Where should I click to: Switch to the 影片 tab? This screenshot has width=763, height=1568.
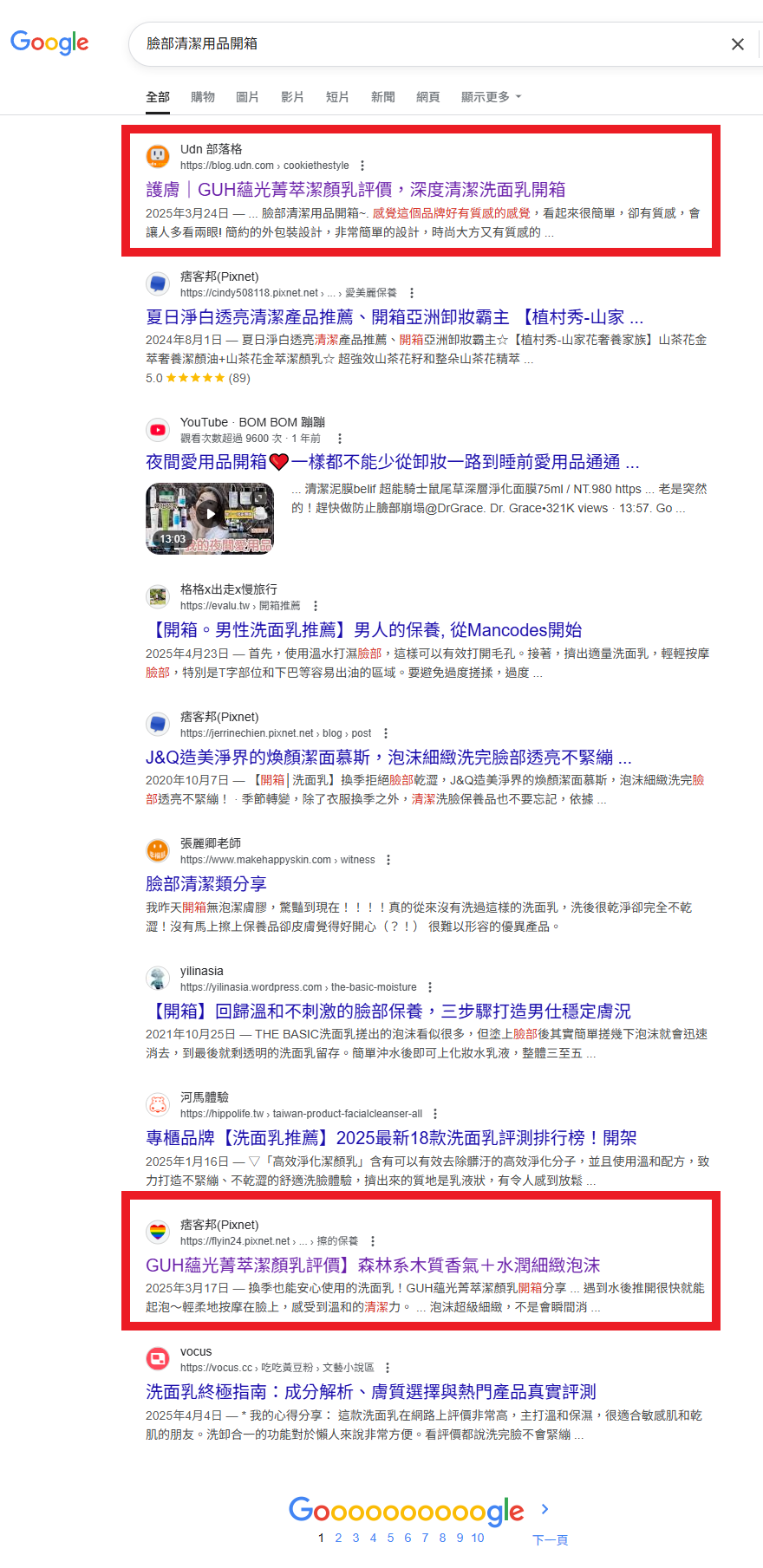(x=292, y=97)
